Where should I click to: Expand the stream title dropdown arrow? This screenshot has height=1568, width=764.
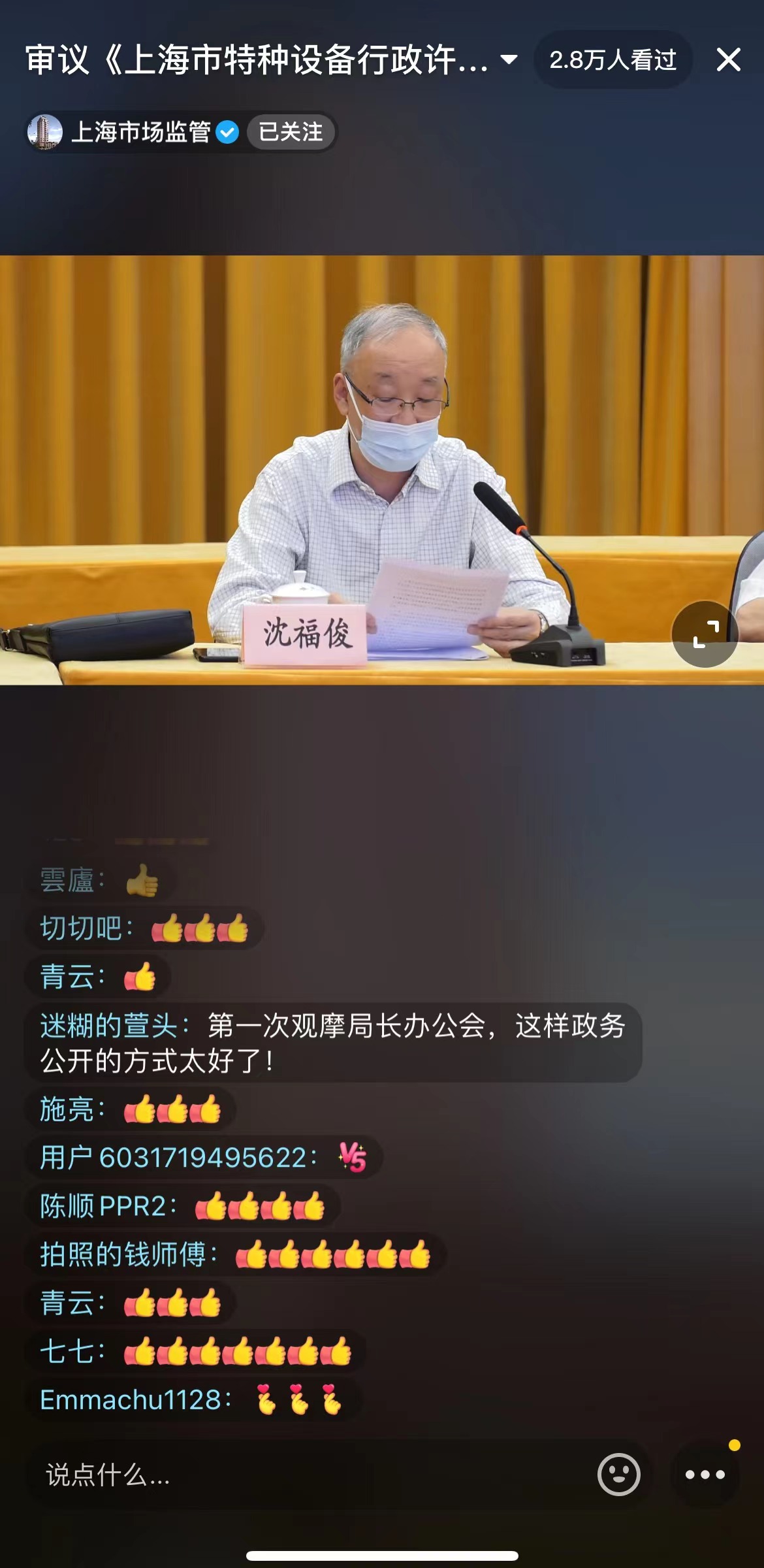pyautogui.click(x=509, y=60)
